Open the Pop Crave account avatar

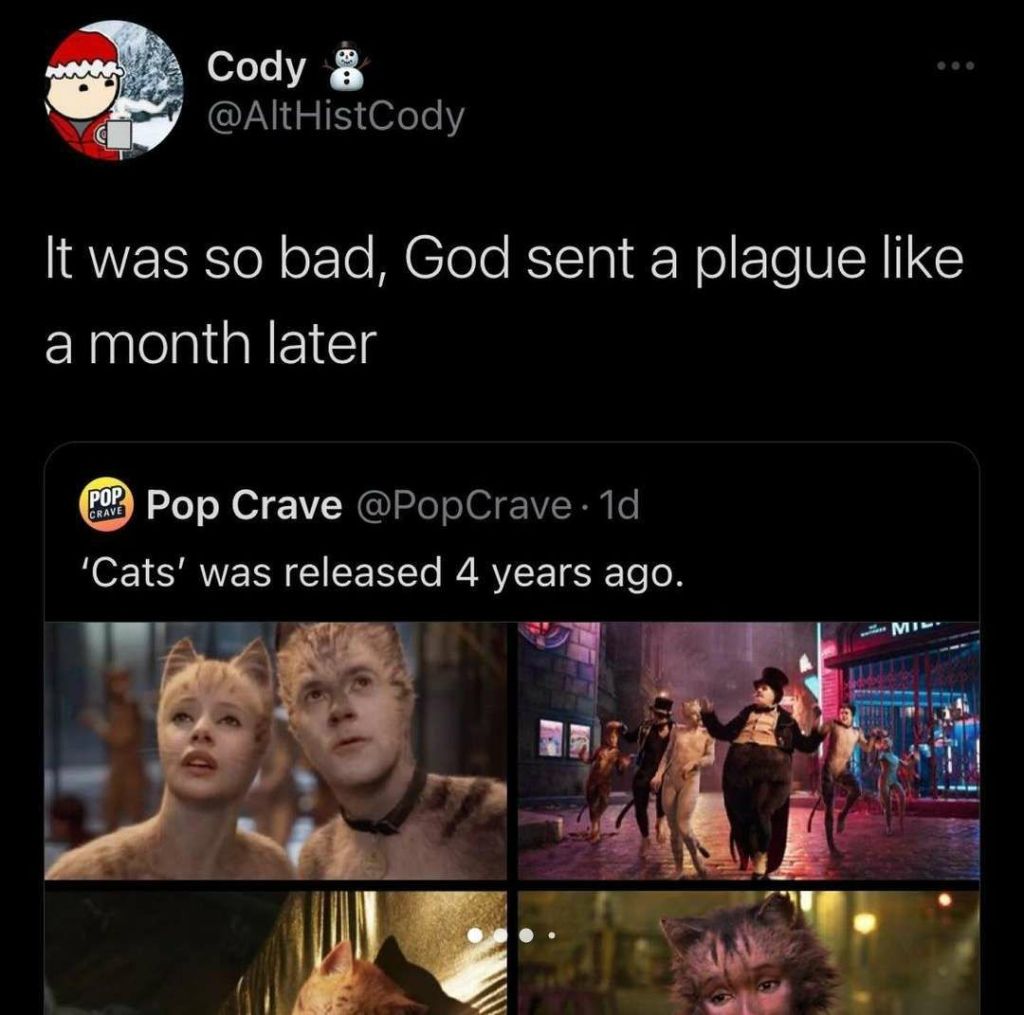pos(105,506)
